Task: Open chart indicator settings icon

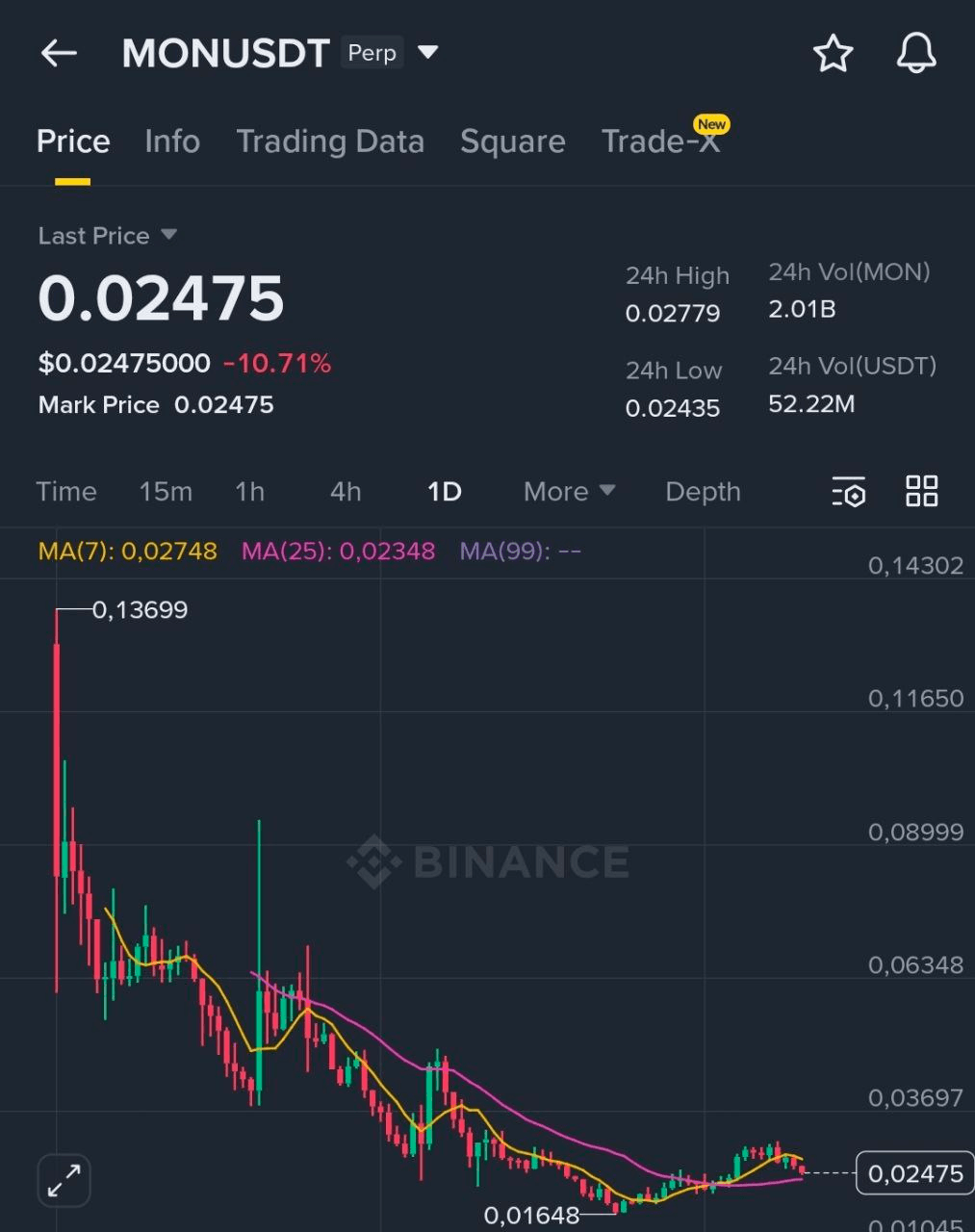Action: [848, 492]
